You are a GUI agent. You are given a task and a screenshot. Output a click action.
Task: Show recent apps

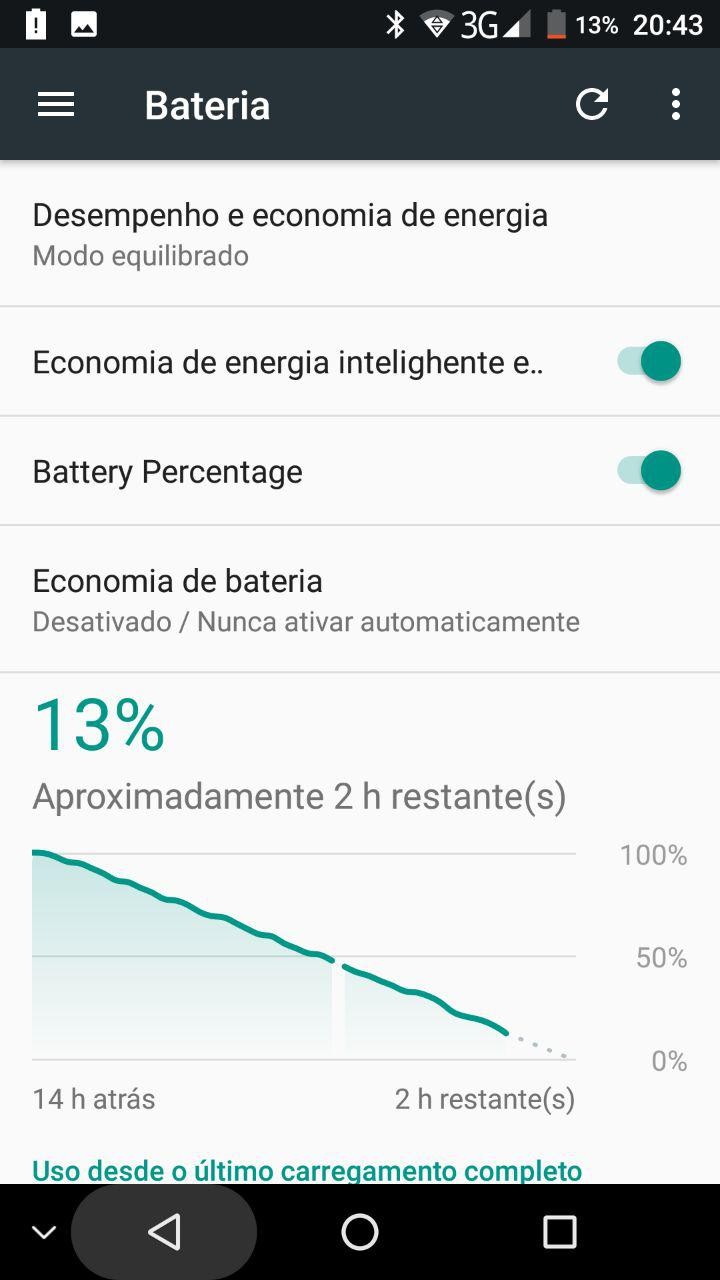click(559, 1232)
